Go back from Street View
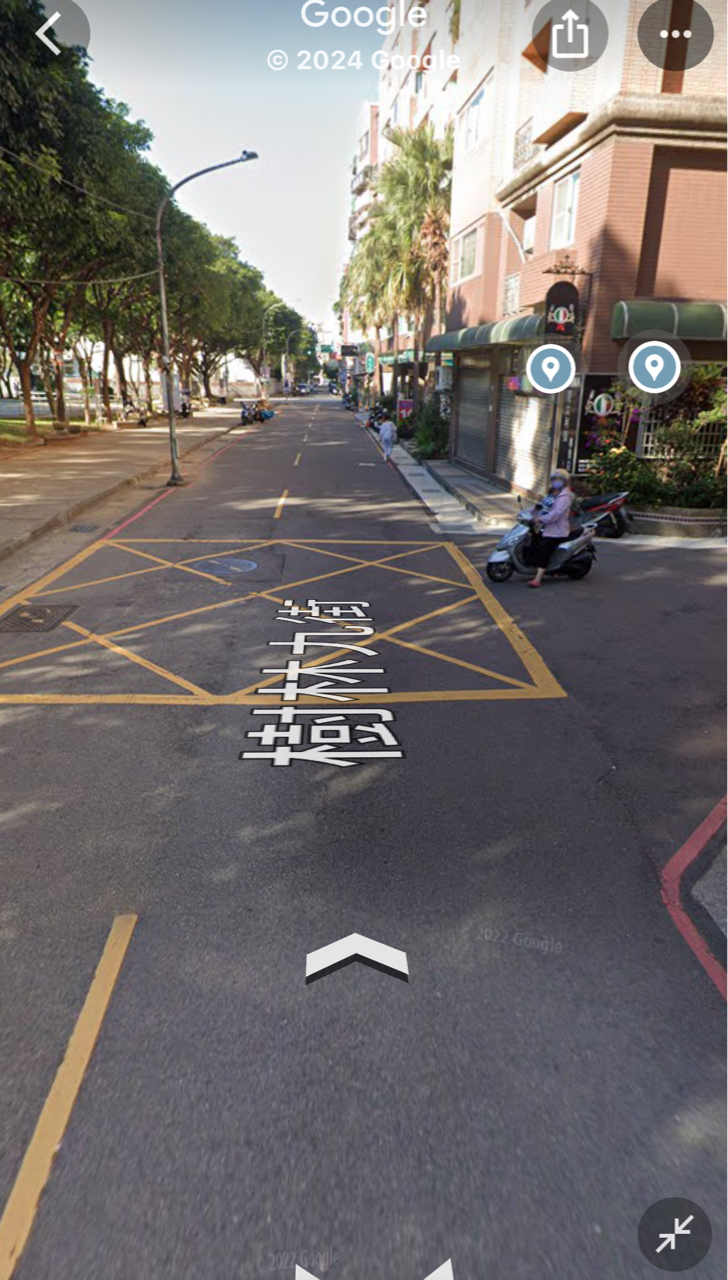The image size is (728, 1280). tap(48, 33)
